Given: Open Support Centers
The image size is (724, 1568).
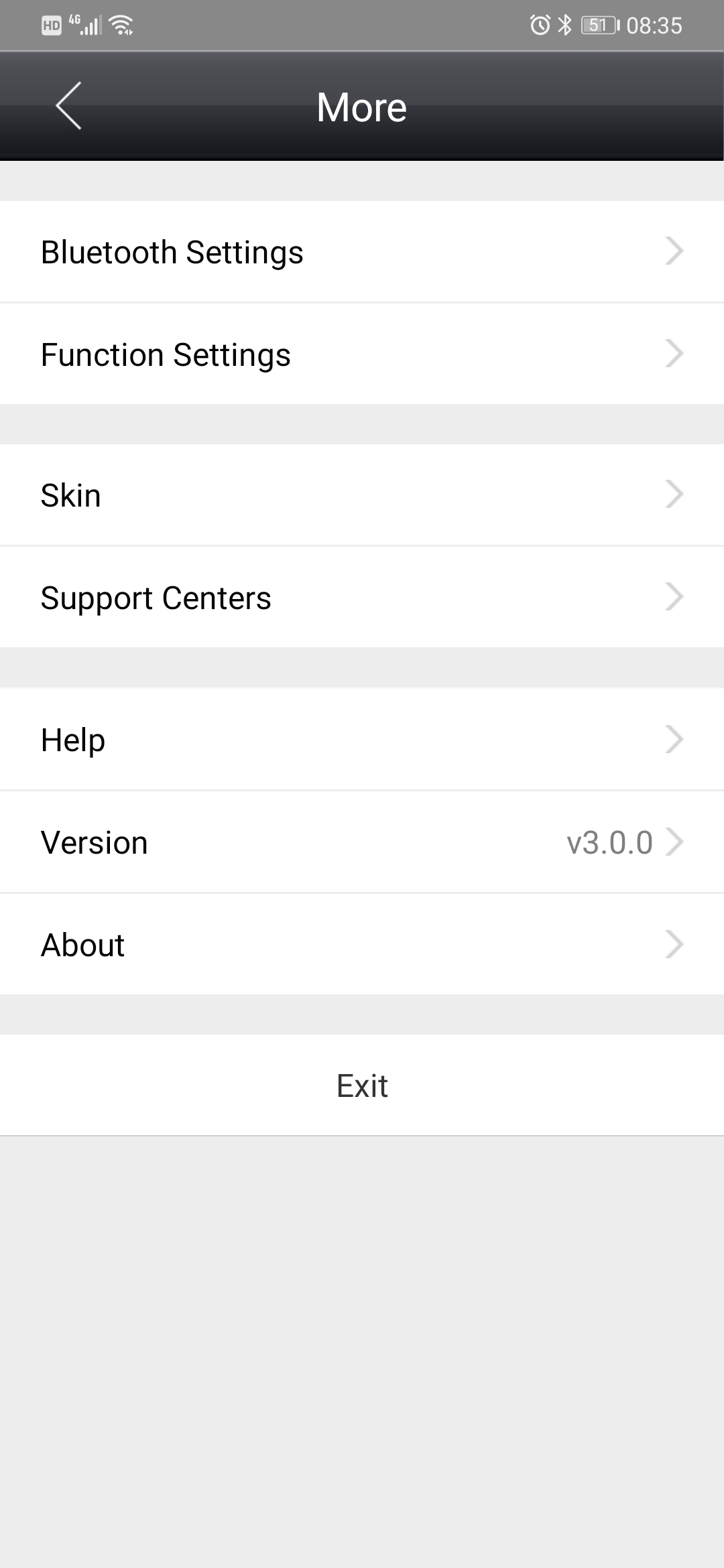Looking at the screenshot, I should [362, 598].
